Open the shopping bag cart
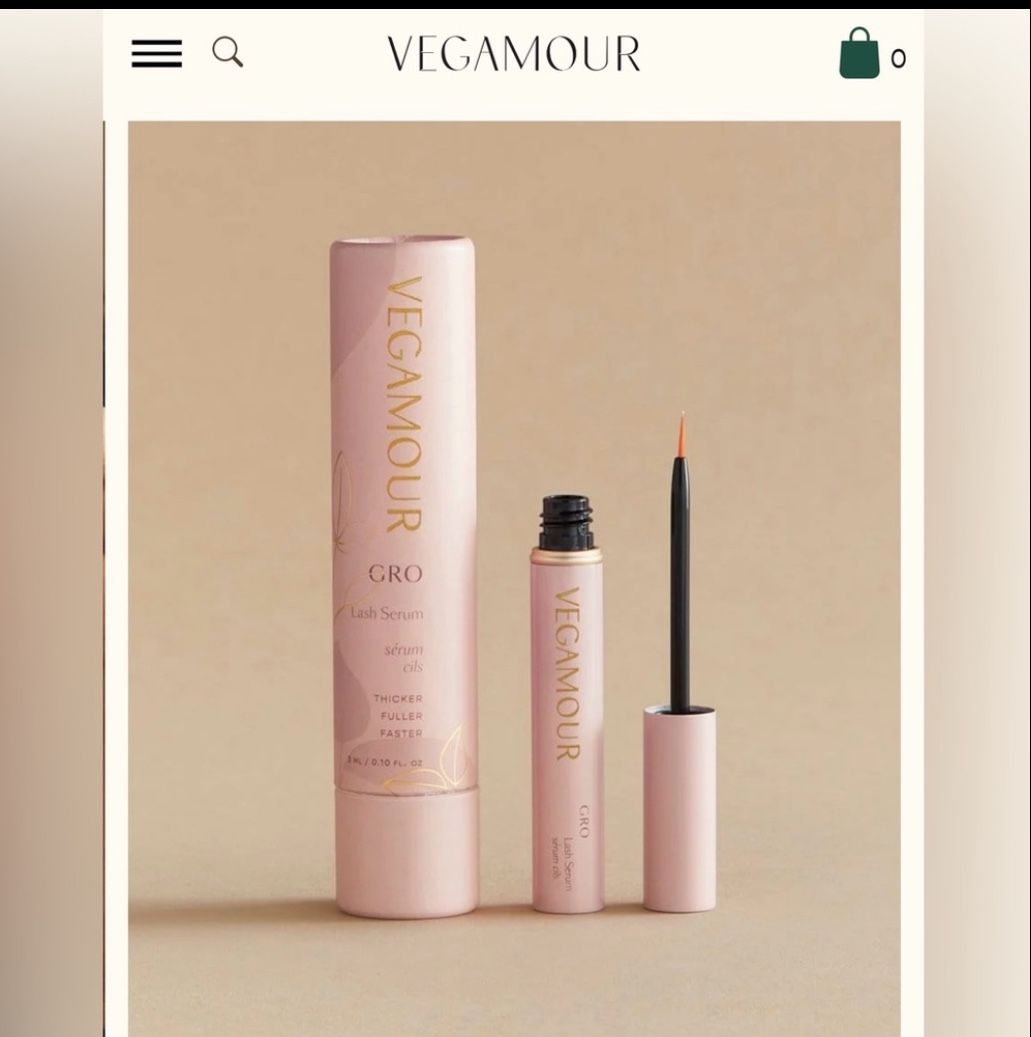 pyautogui.click(x=859, y=54)
